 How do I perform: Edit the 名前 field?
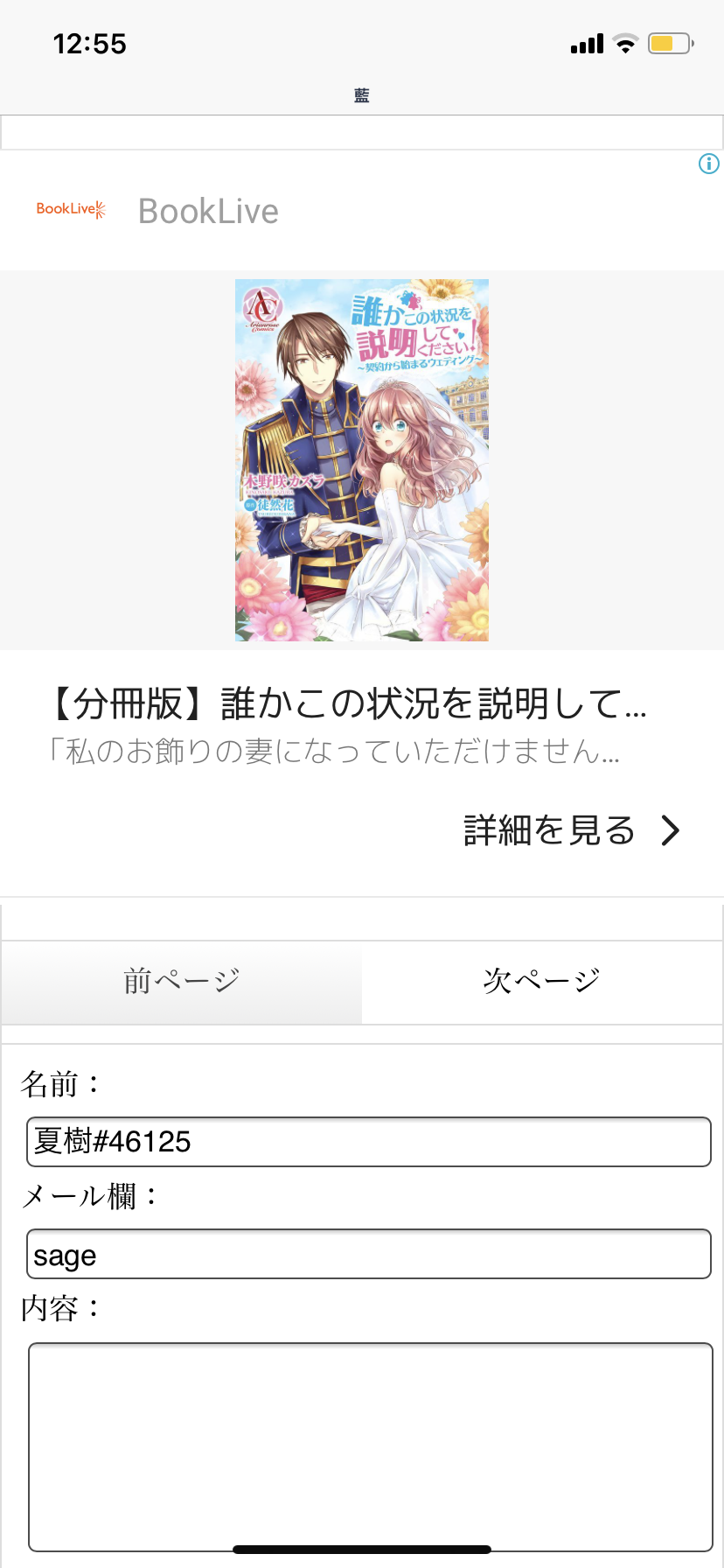click(x=368, y=1142)
